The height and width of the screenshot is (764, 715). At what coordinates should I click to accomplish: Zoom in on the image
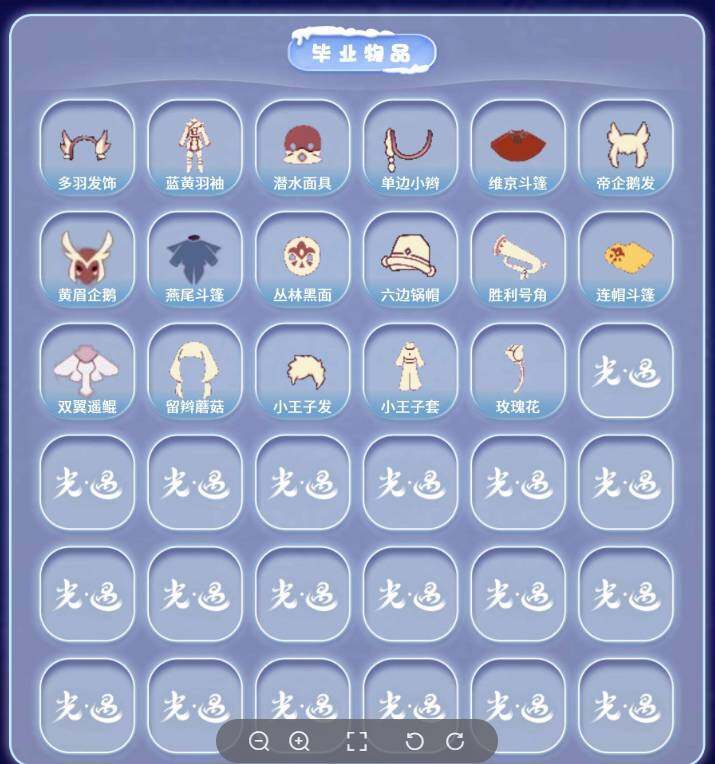(299, 741)
